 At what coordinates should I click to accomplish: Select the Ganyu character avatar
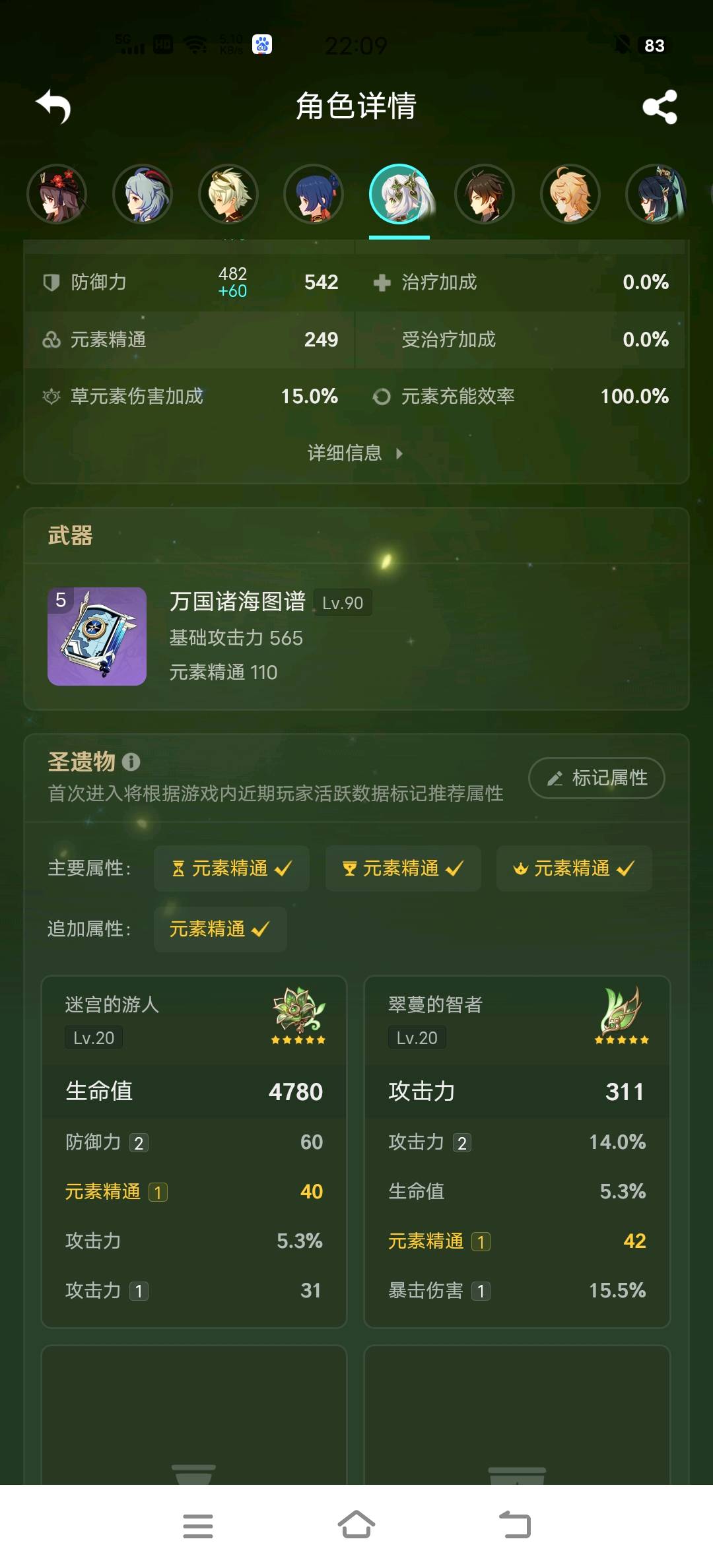point(143,194)
